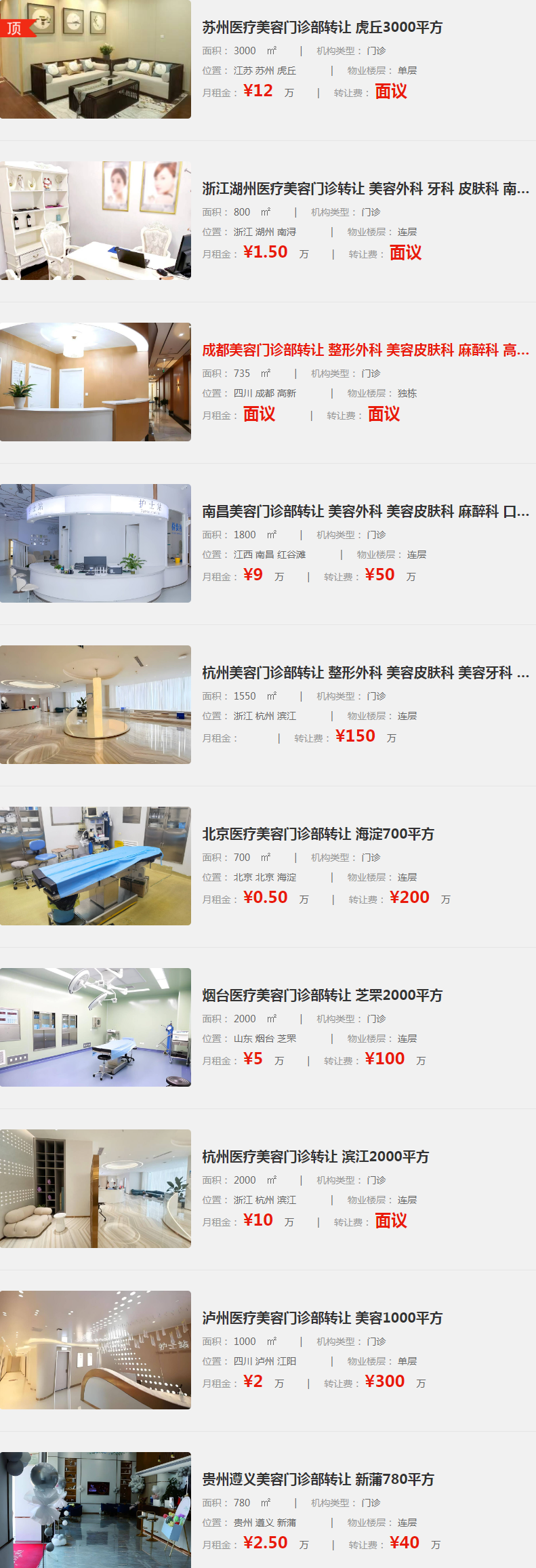The width and height of the screenshot is (536, 1568).
Task: Open the 泸州医疗美容门诊部转让 美容1000平方 listing
Action: coord(322,1318)
